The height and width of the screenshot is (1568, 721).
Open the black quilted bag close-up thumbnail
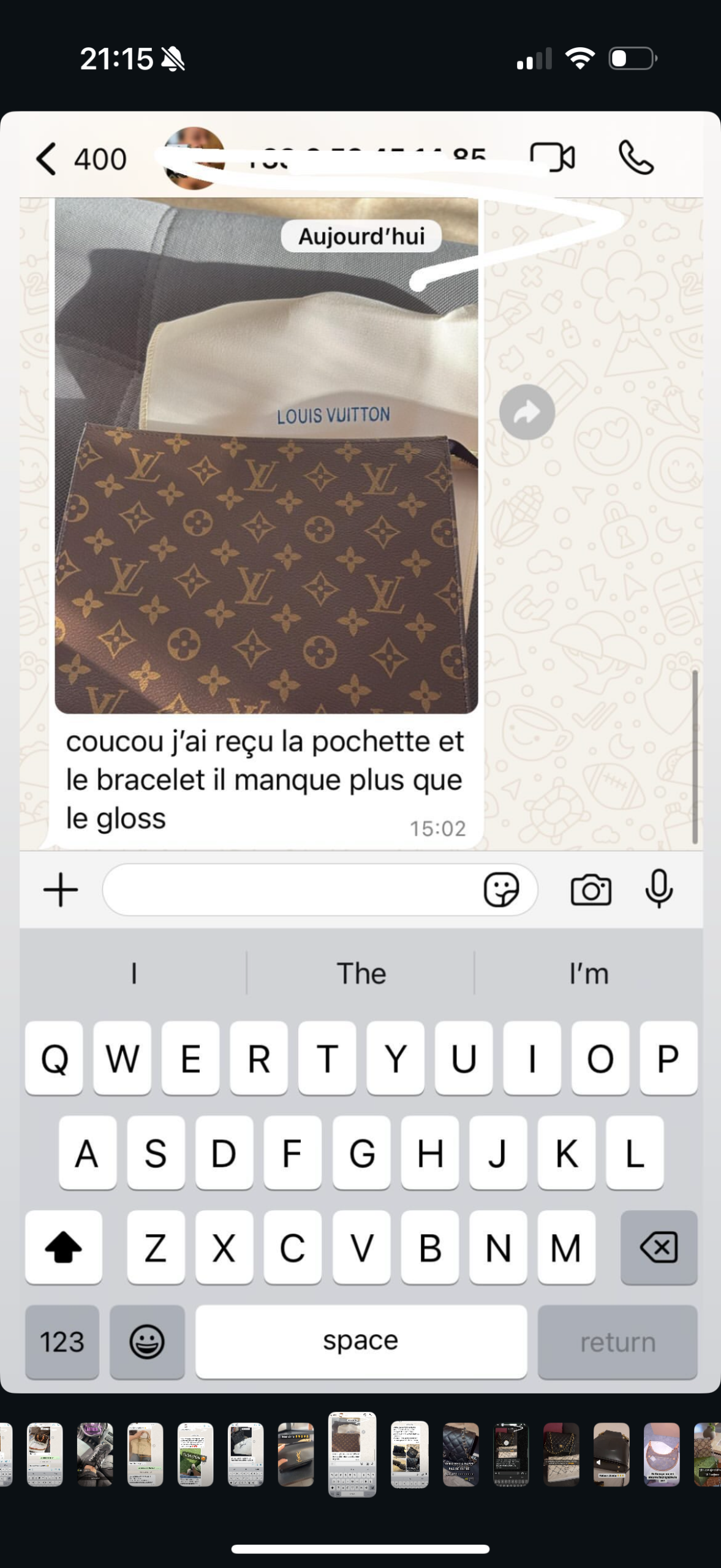[x=461, y=1454]
